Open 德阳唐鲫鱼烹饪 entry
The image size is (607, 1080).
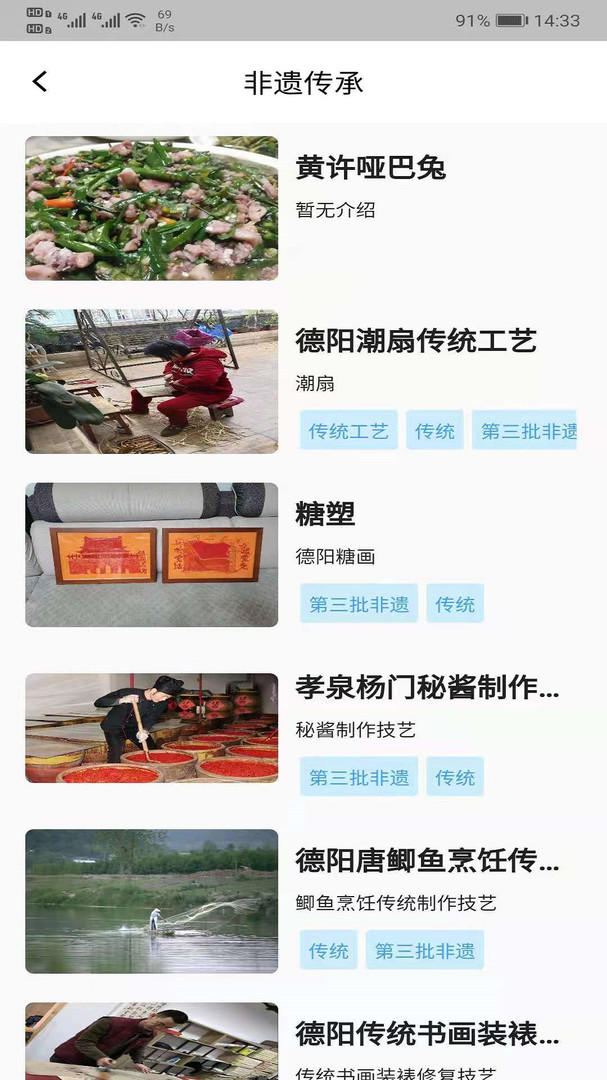427,860
